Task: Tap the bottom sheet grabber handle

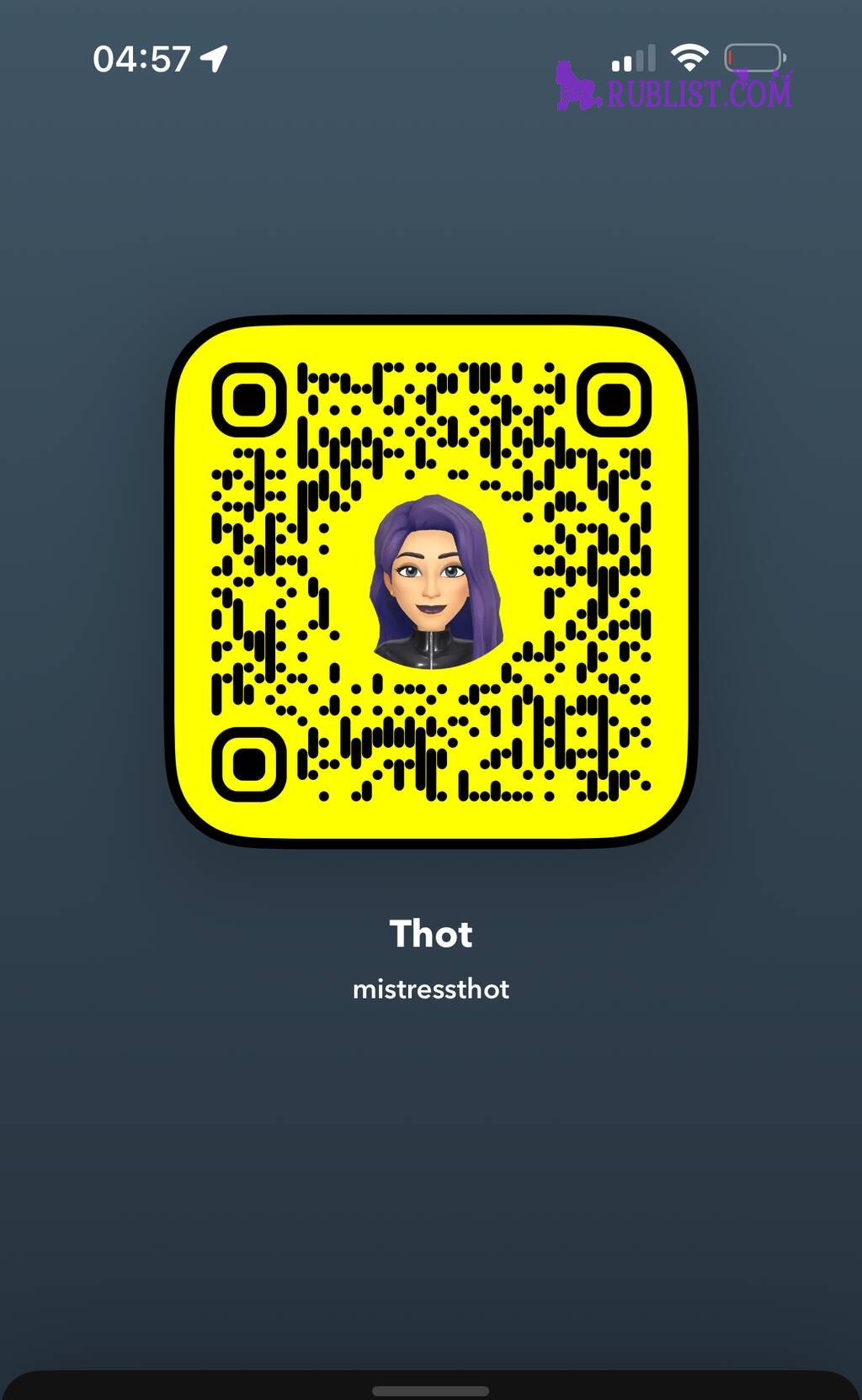Action: click(x=430, y=1390)
